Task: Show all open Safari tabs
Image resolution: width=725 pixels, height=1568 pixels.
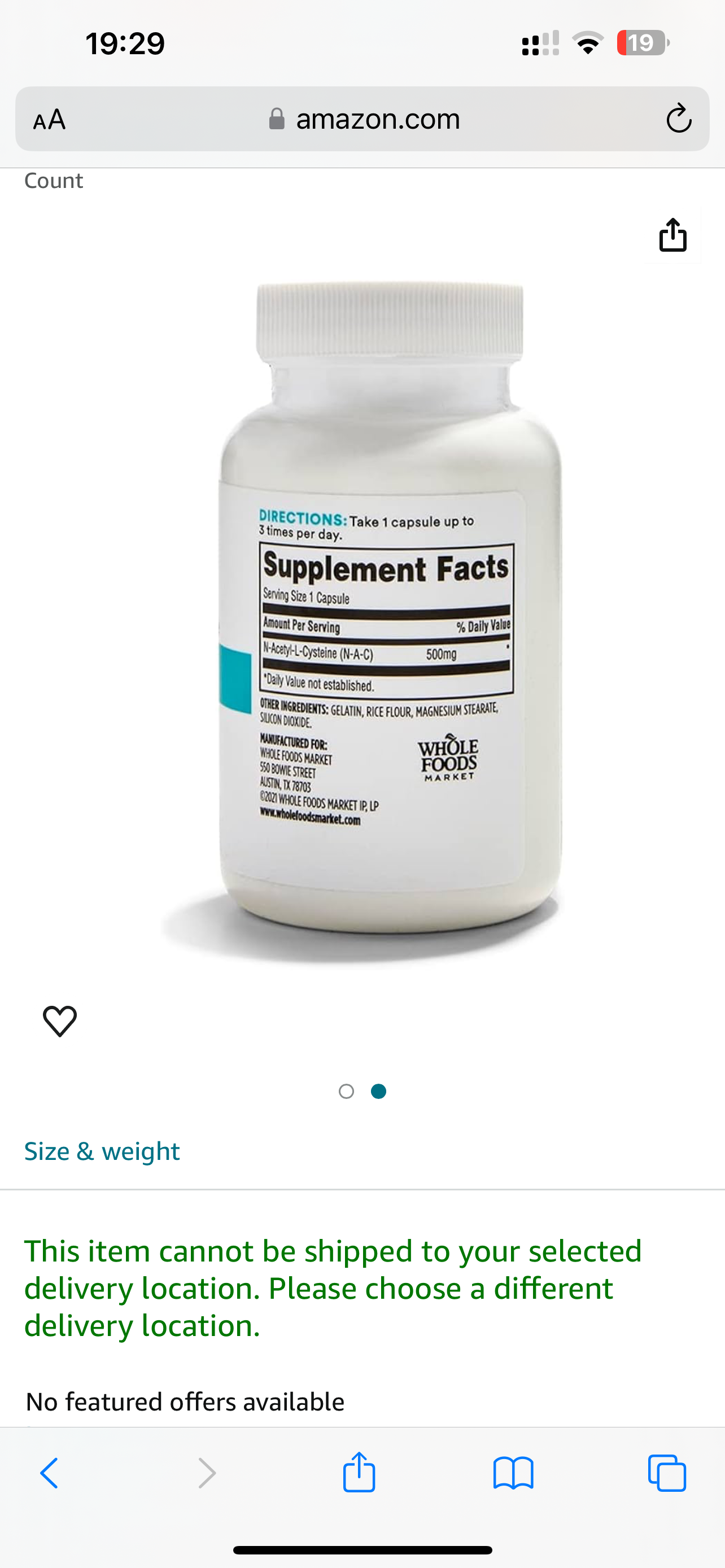Action: pos(667,1474)
